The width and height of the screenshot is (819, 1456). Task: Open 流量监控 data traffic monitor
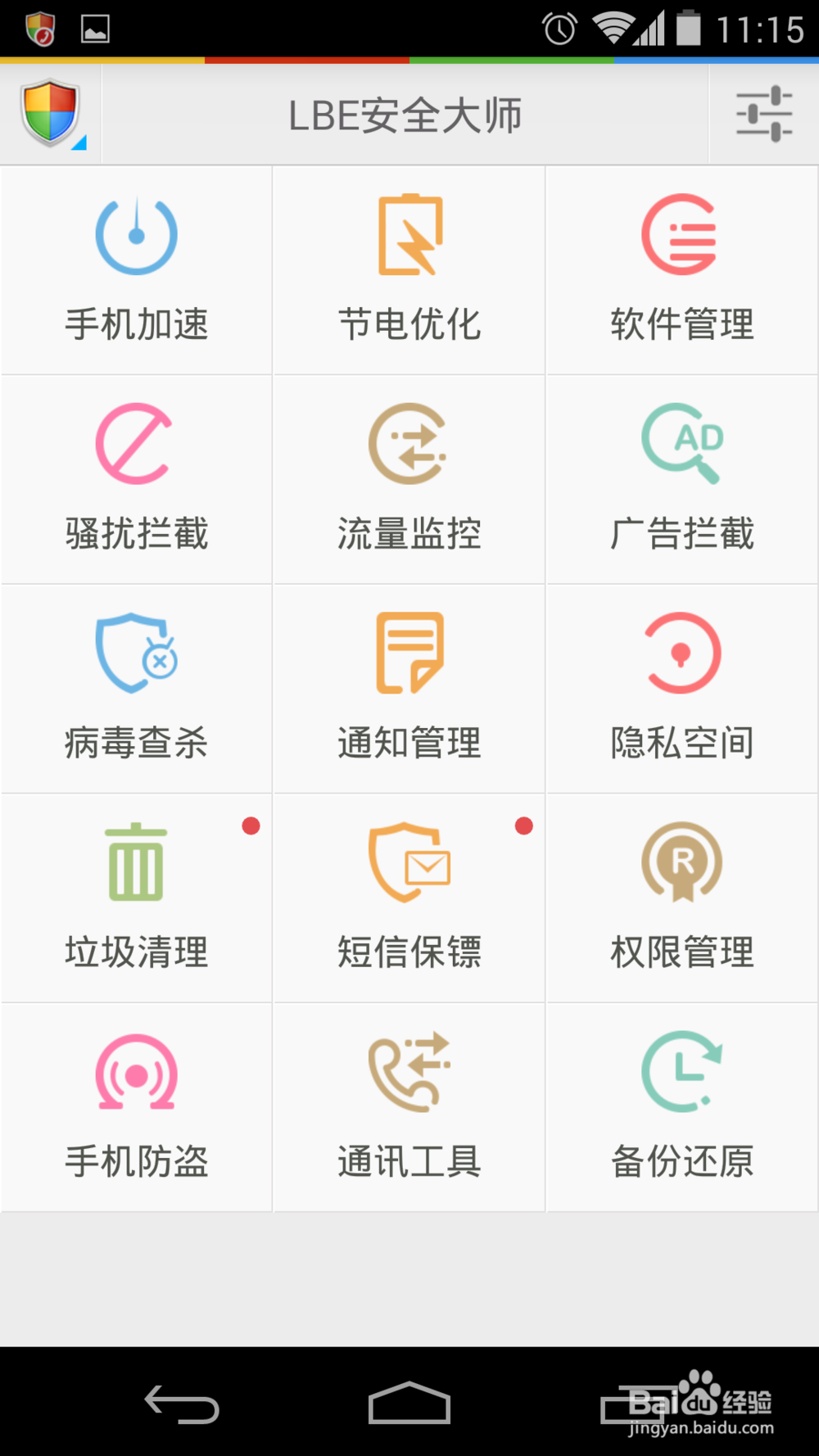[x=409, y=480]
